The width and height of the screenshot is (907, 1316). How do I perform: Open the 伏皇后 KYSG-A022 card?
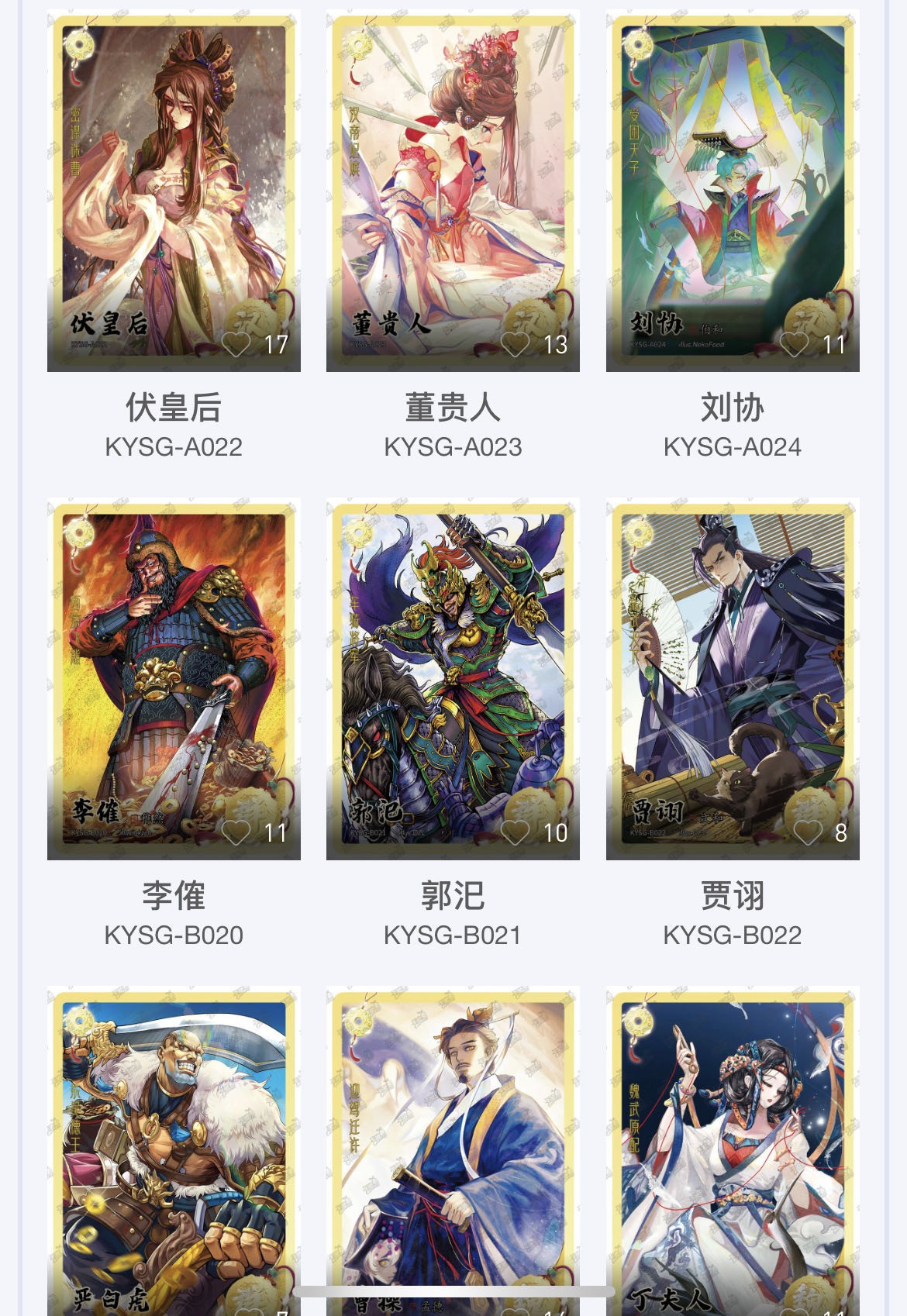pos(174,190)
